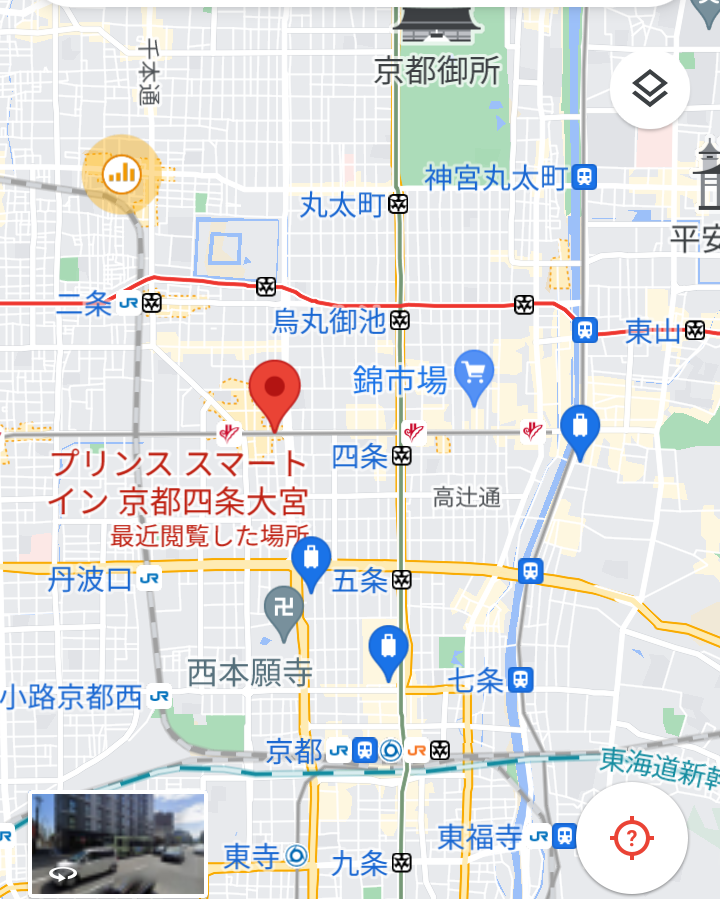Select the 東寺 station marker
This screenshot has width=720, height=899.
295,856
